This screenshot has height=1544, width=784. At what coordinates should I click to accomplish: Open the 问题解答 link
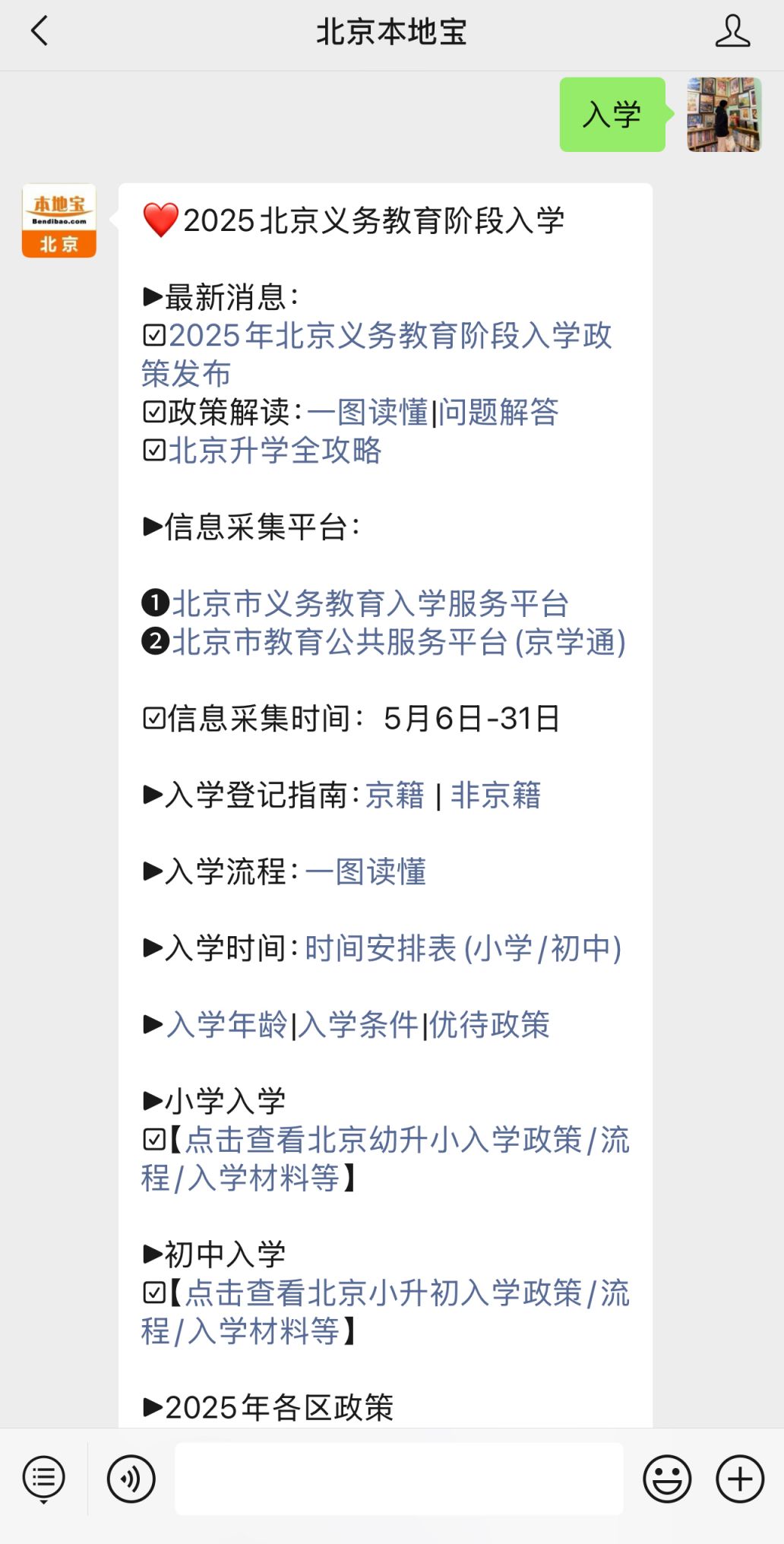pyautogui.click(x=498, y=413)
